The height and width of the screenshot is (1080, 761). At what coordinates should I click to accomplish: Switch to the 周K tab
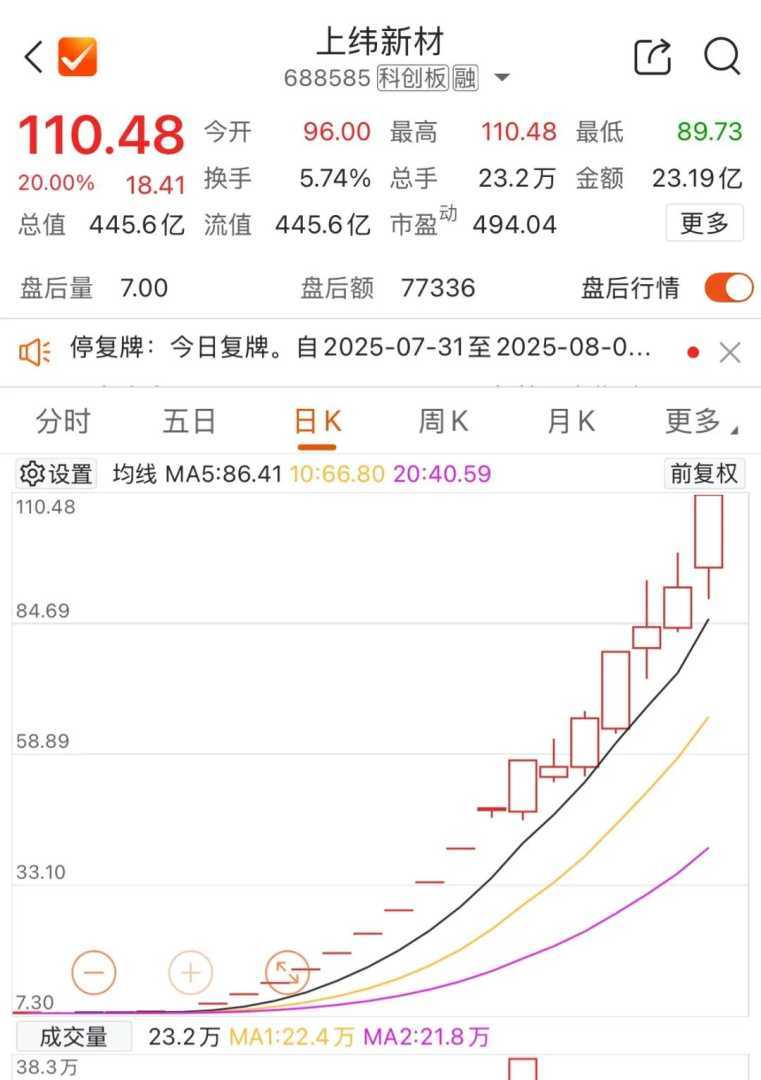coord(443,422)
